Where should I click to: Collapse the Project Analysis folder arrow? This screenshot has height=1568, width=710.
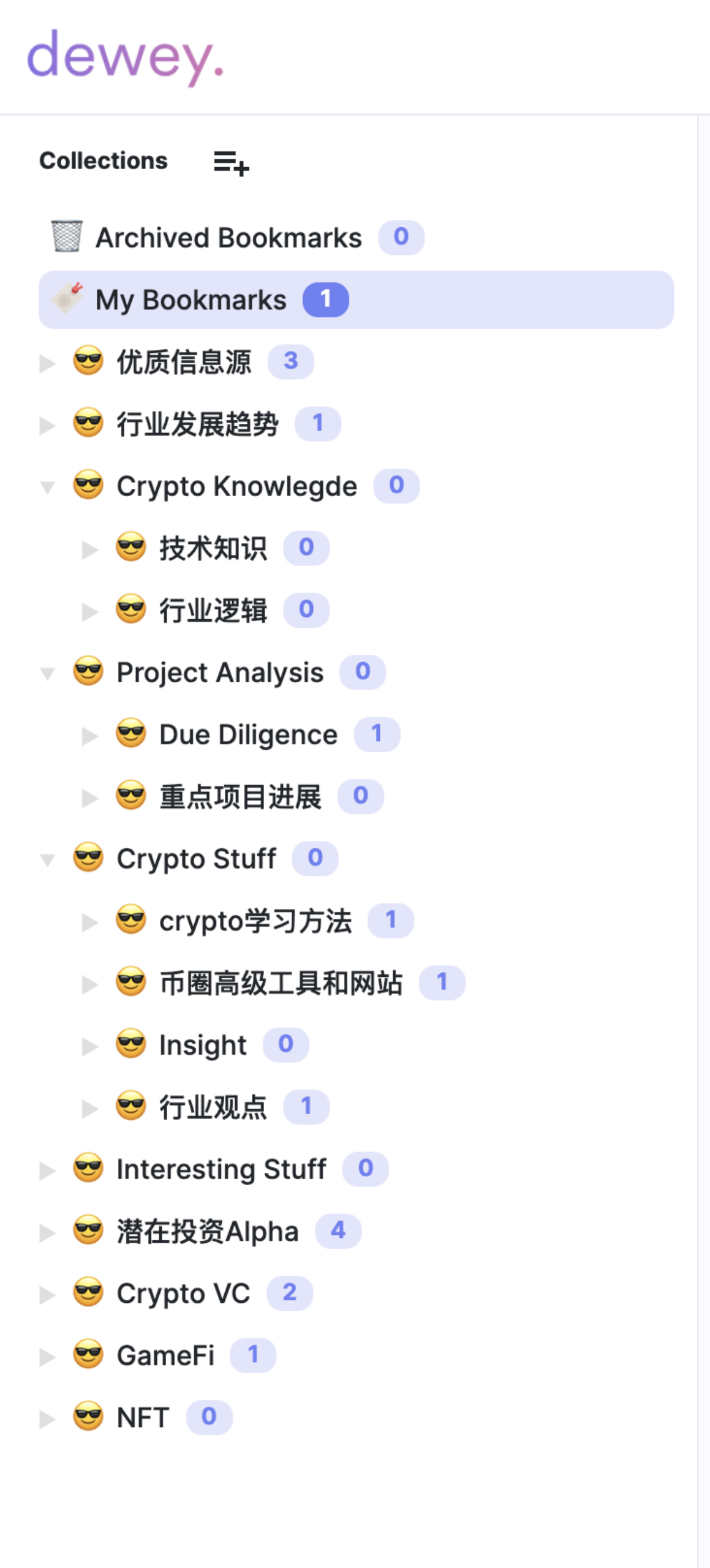tap(47, 673)
